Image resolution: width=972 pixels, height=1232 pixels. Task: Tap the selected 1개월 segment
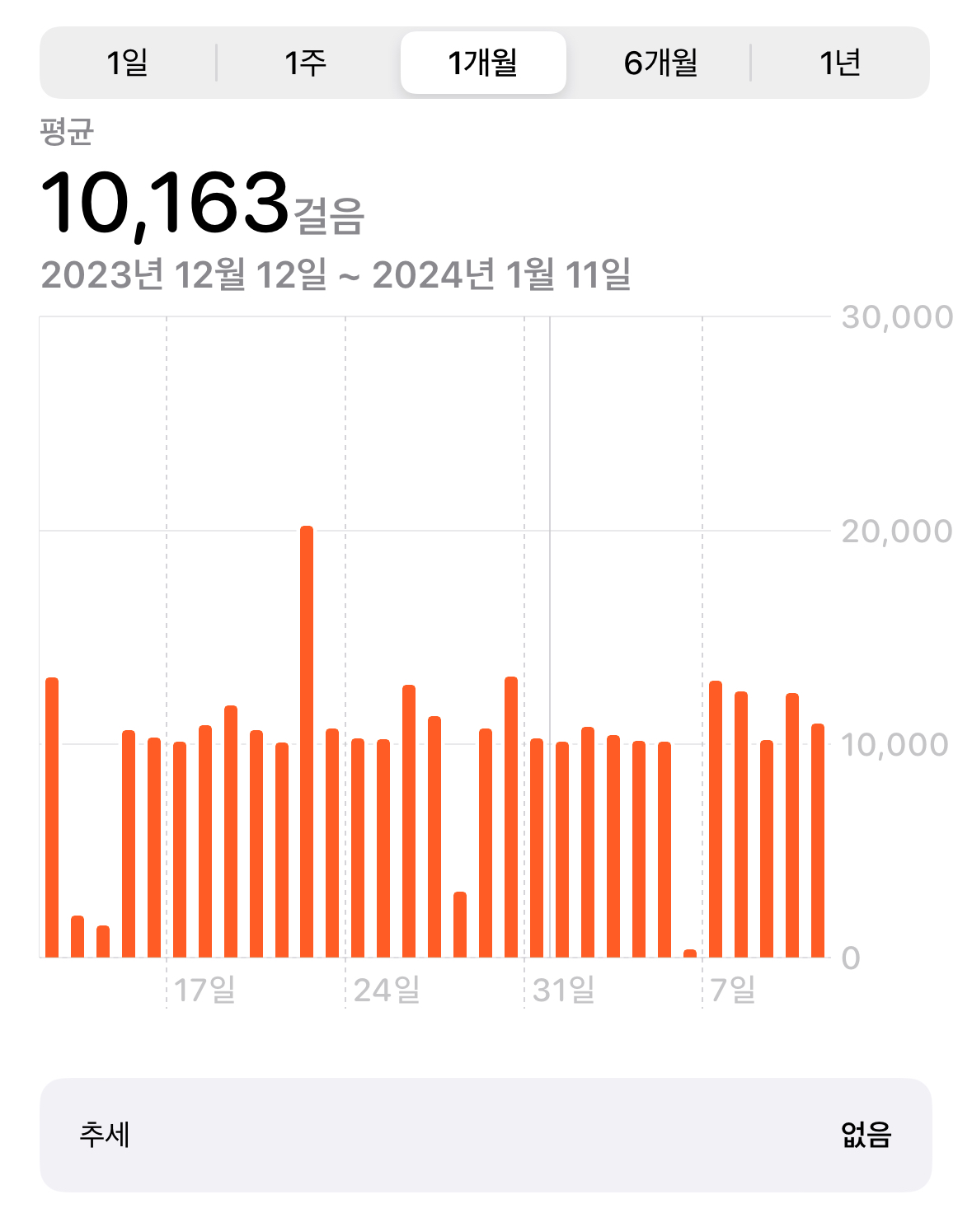tap(483, 63)
